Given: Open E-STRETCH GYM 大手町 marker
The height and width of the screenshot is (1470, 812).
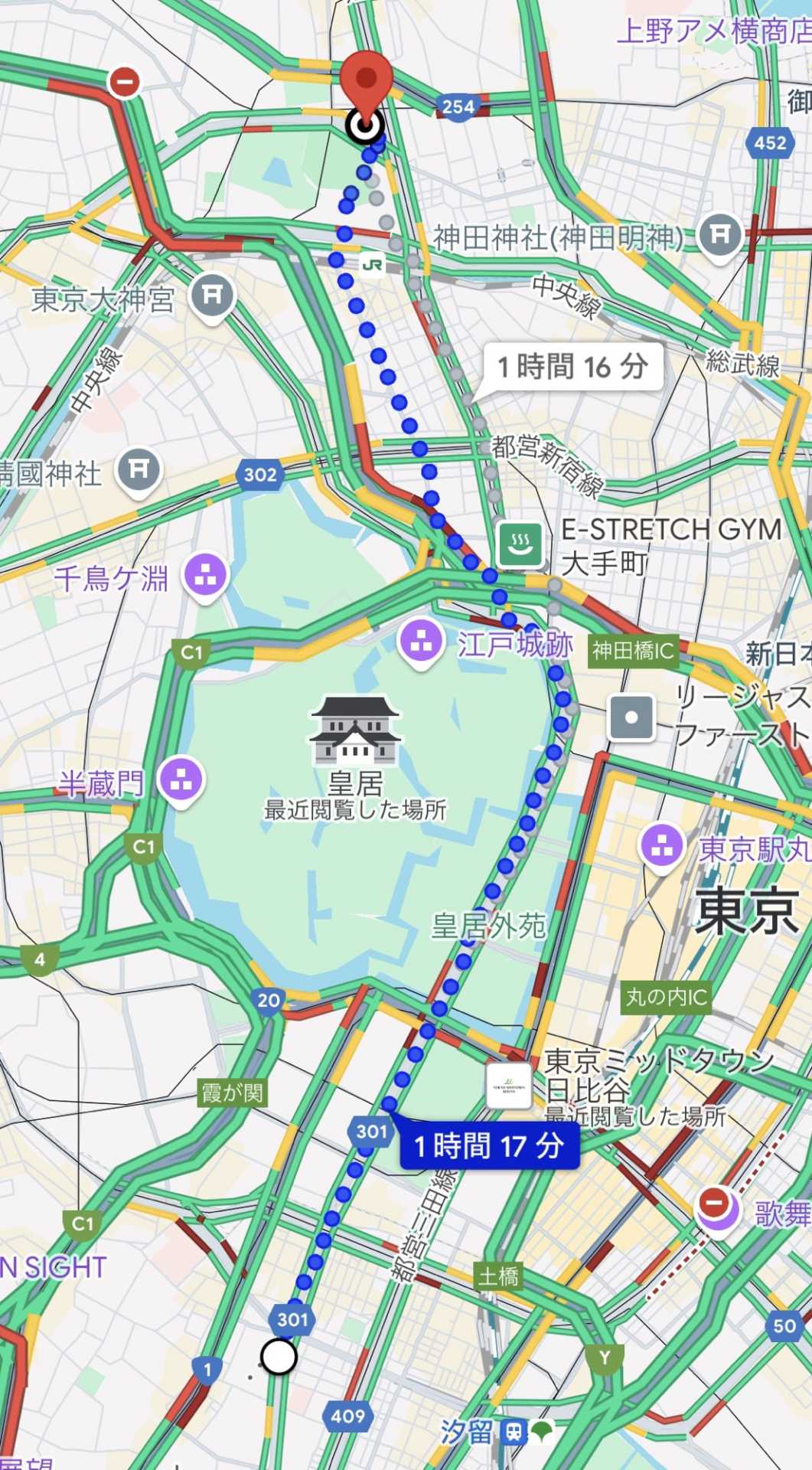Looking at the screenshot, I should [520, 545].
